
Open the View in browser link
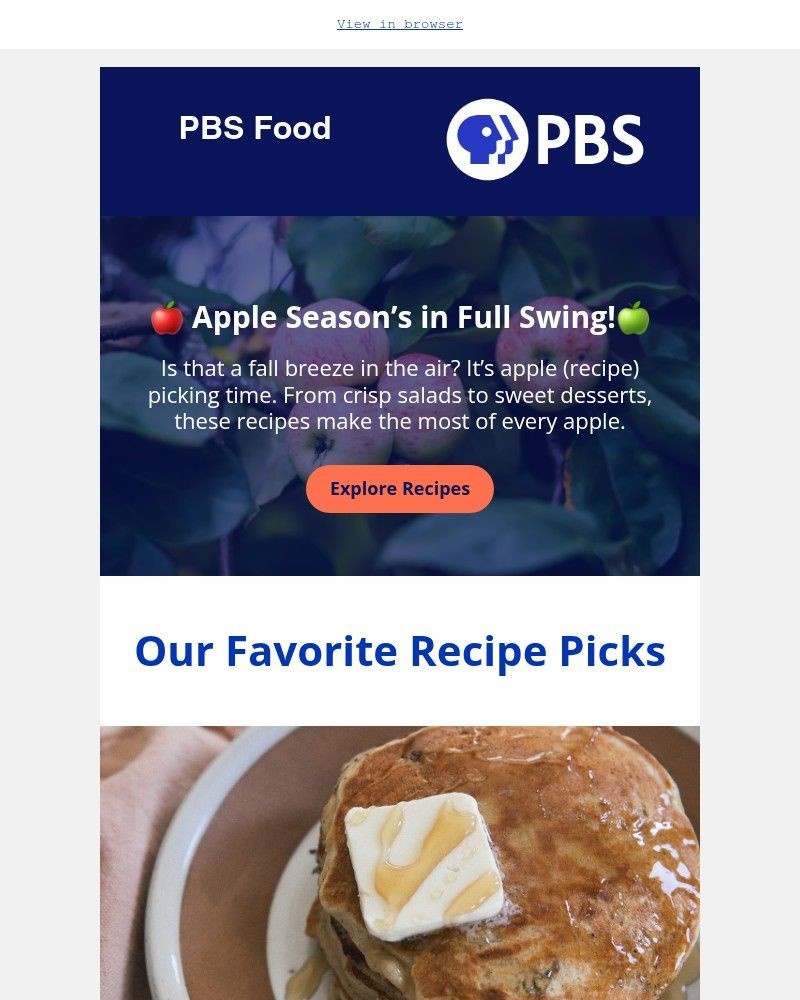399,24
